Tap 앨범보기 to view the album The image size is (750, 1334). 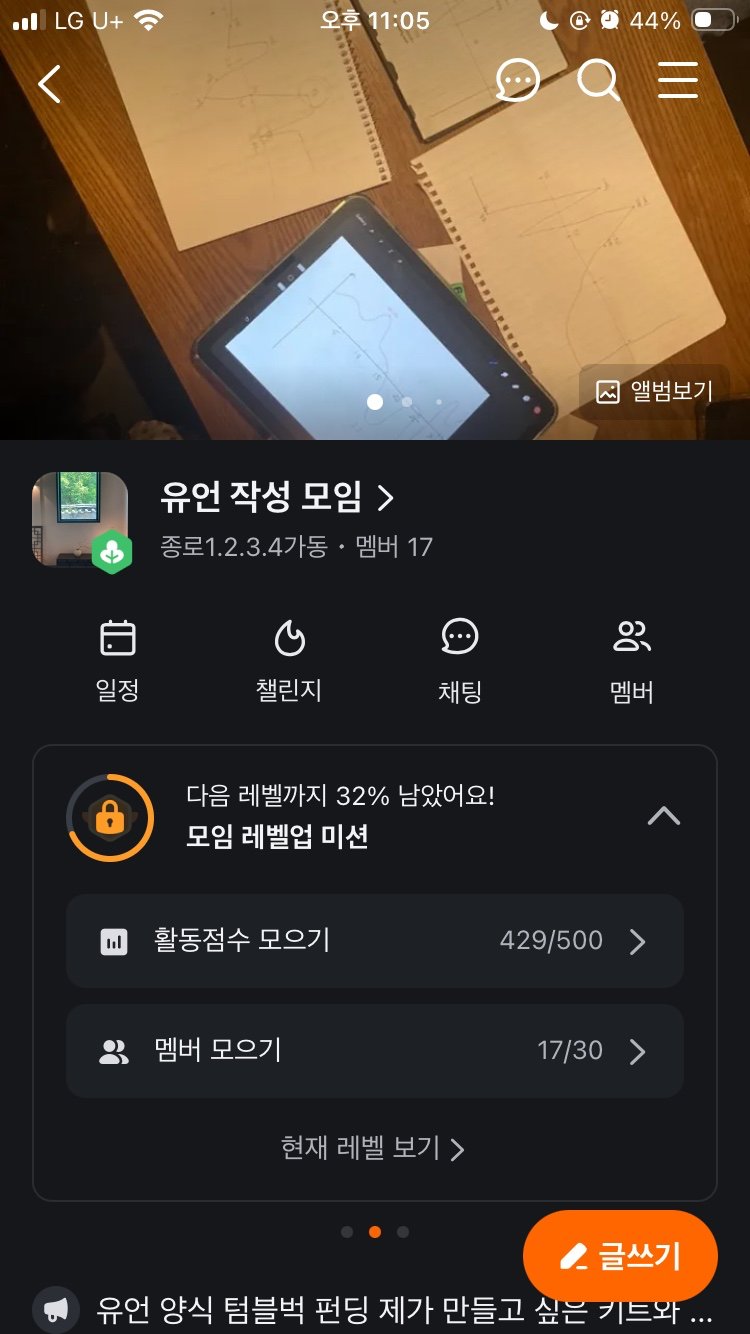pos(655,391)
